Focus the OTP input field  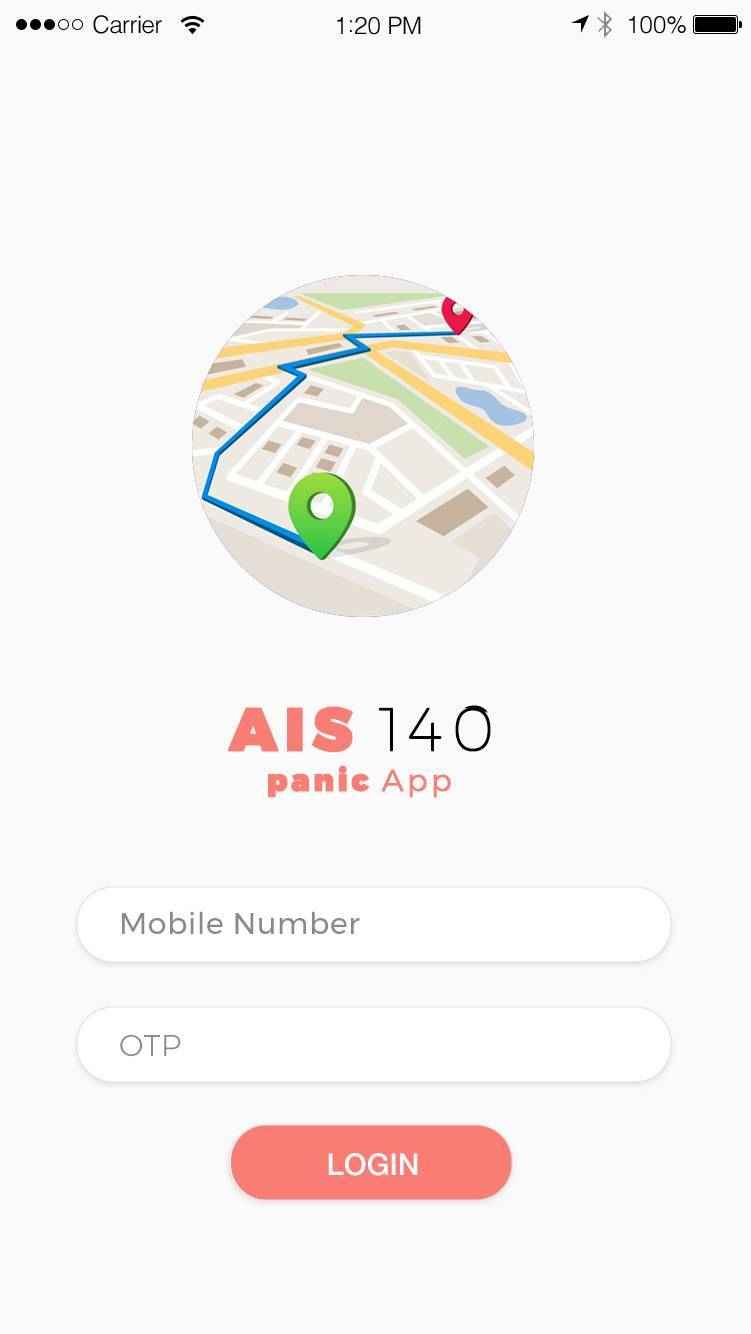(373, 1045)
